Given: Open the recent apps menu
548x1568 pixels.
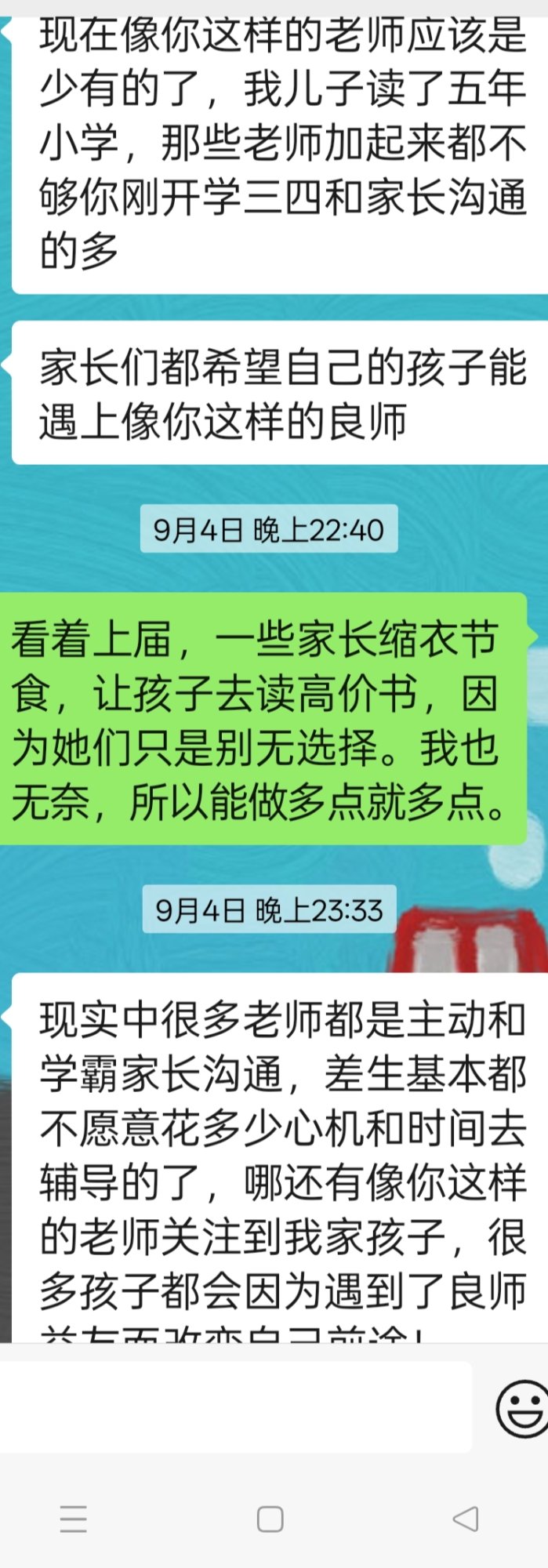Looking at the screenshot, I should [x=74, y=1519].
